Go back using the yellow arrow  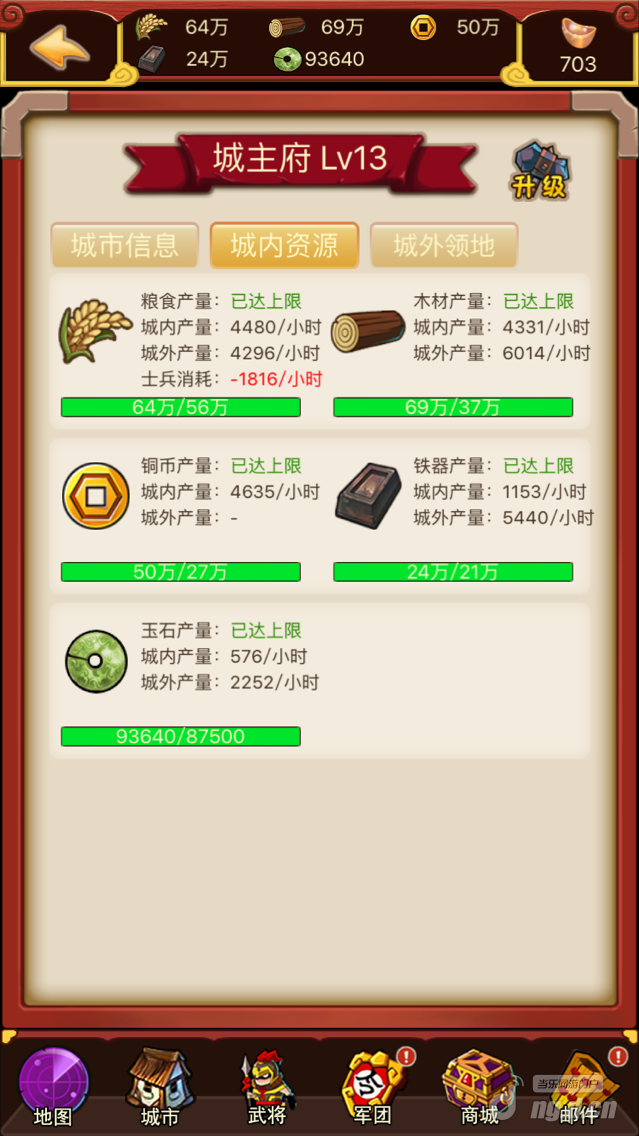click(x=59, y=46)
